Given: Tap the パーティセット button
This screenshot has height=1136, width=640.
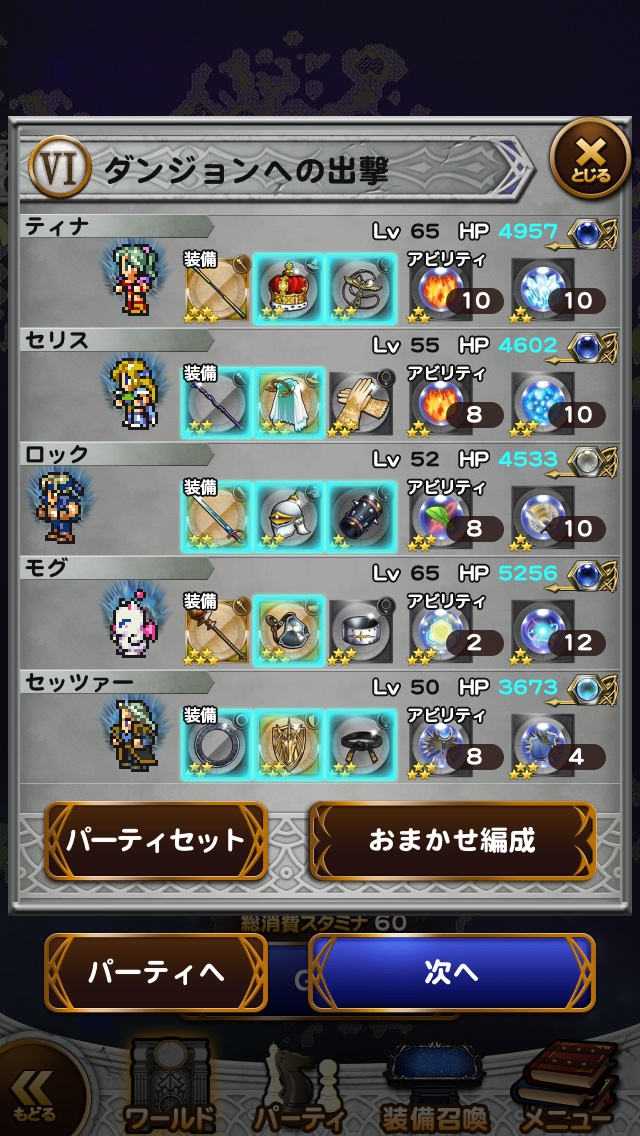Looking at the screenshot, I should [155, 840].
